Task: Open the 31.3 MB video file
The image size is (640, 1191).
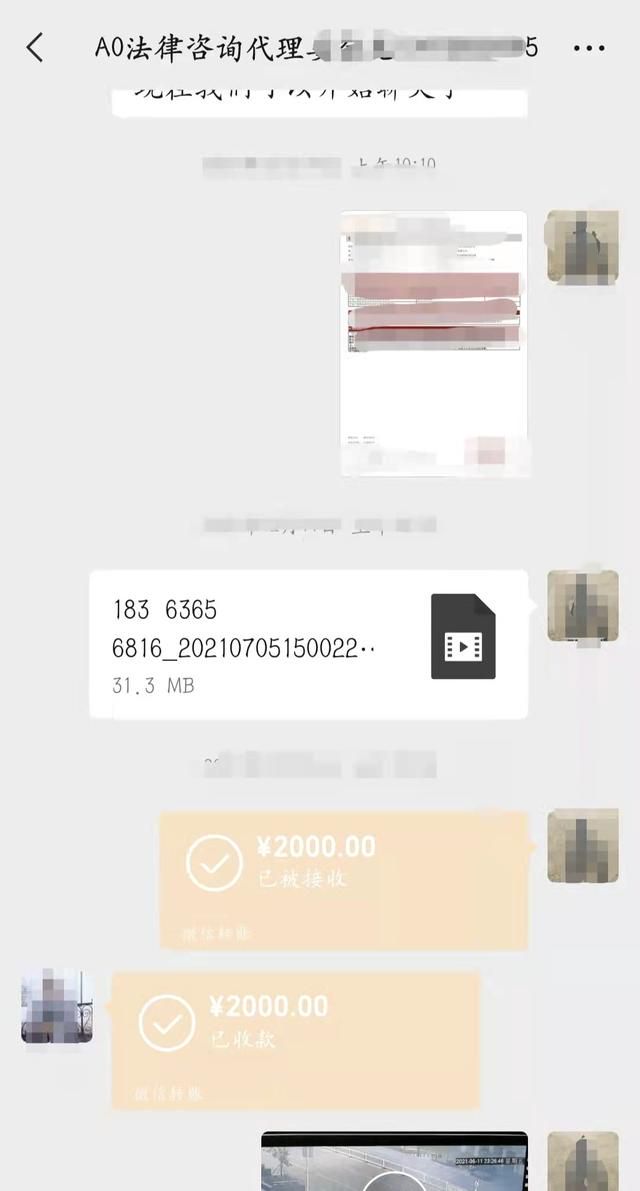Action: (309, 644)
